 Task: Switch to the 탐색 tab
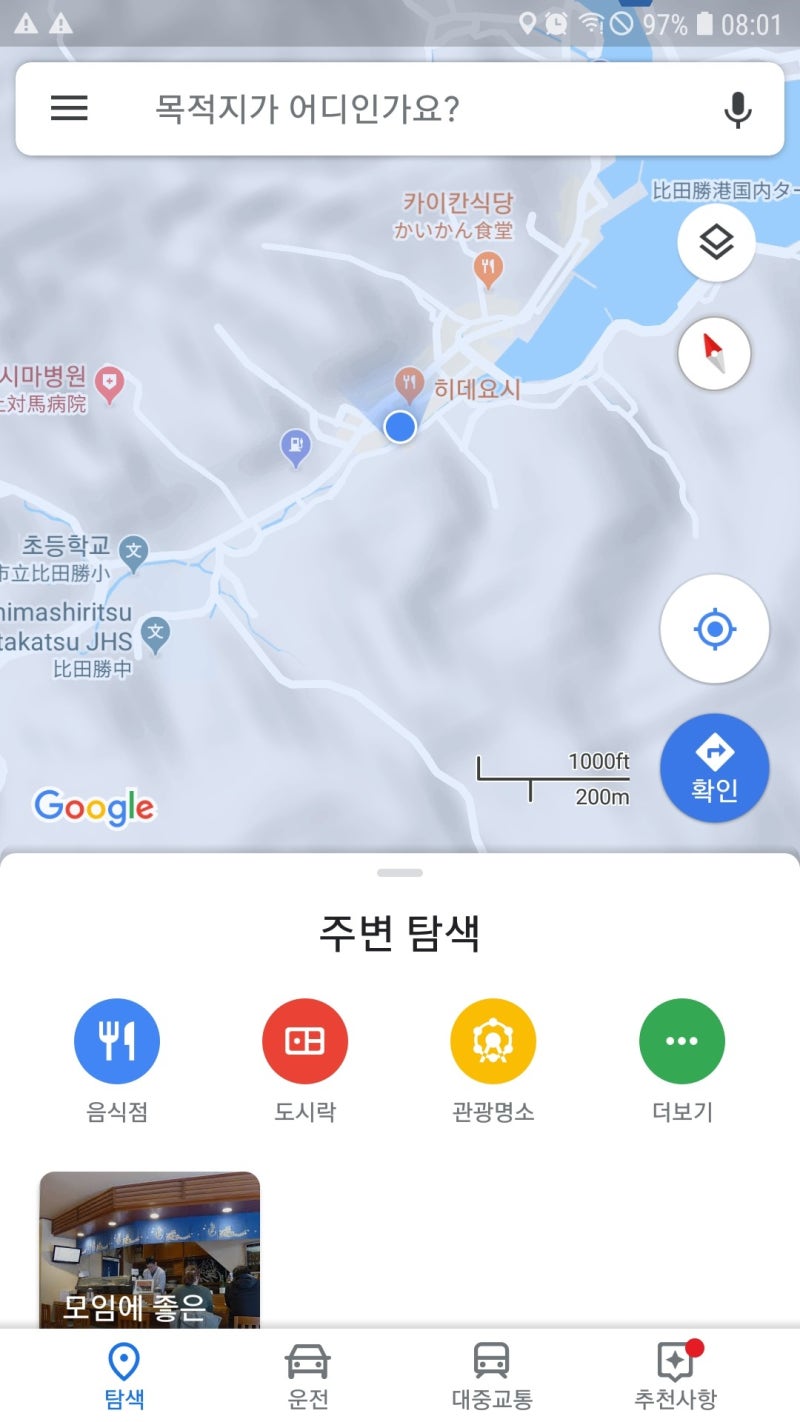(x=124, y=1376)
